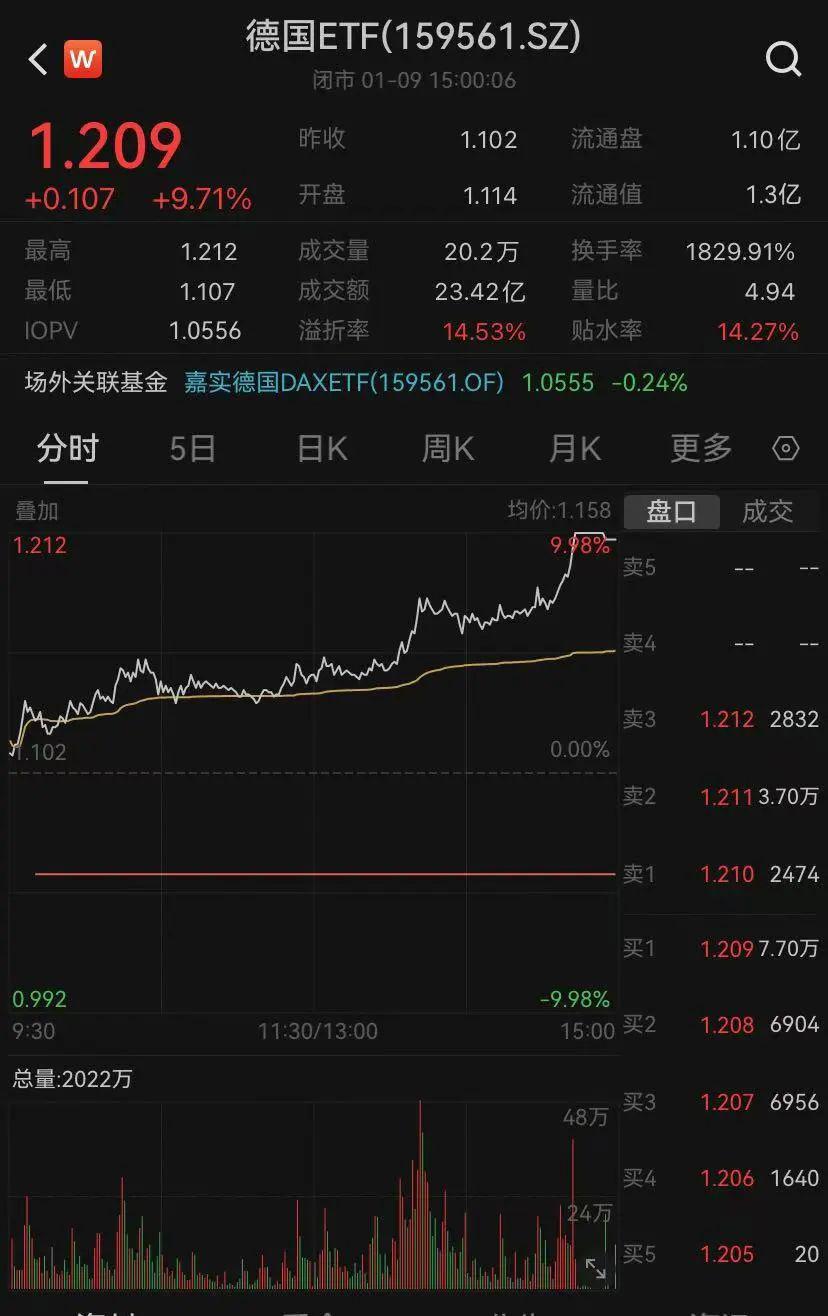Viewport: 828px width, 1316px height.
Task: Select the 盘口 order book panel
Action: tap(671, 511)
